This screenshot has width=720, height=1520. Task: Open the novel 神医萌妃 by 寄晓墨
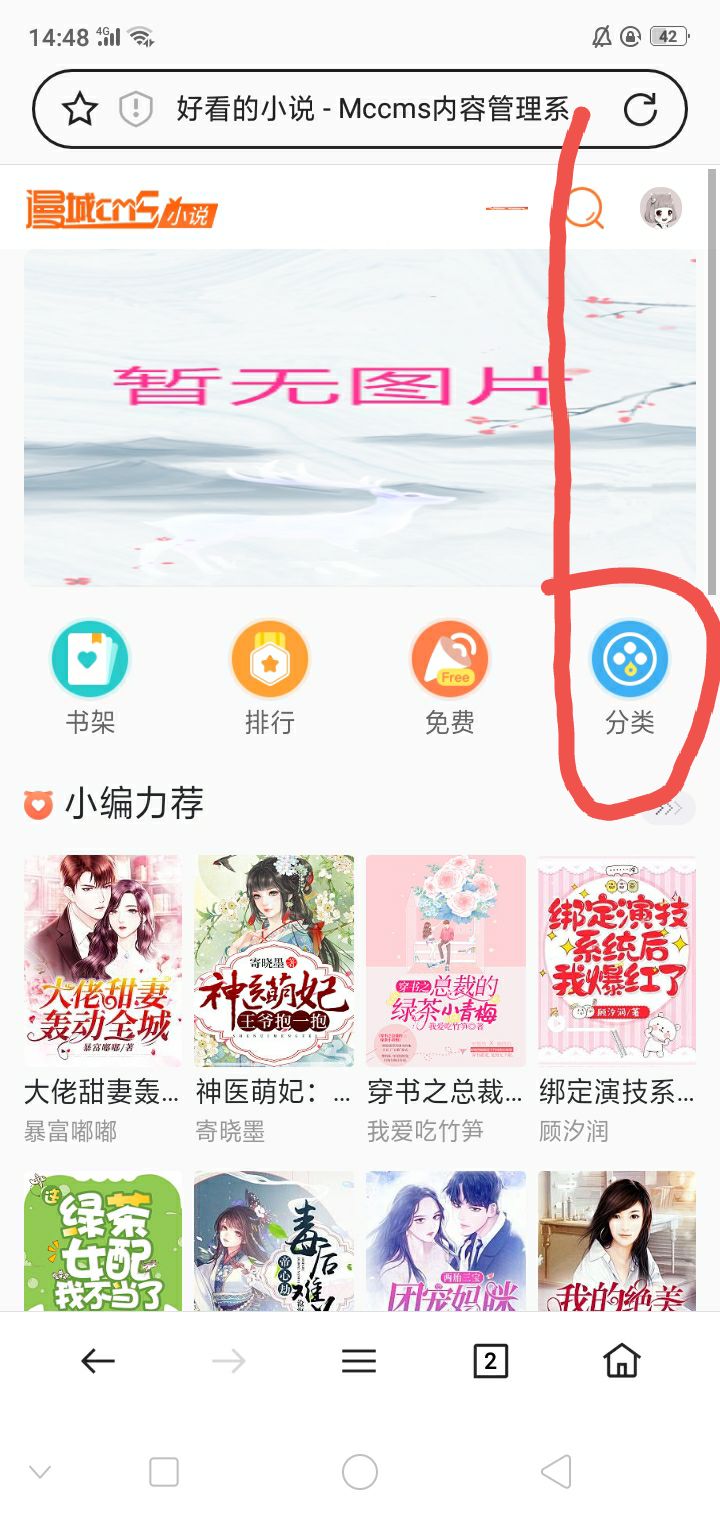(275, 960)
